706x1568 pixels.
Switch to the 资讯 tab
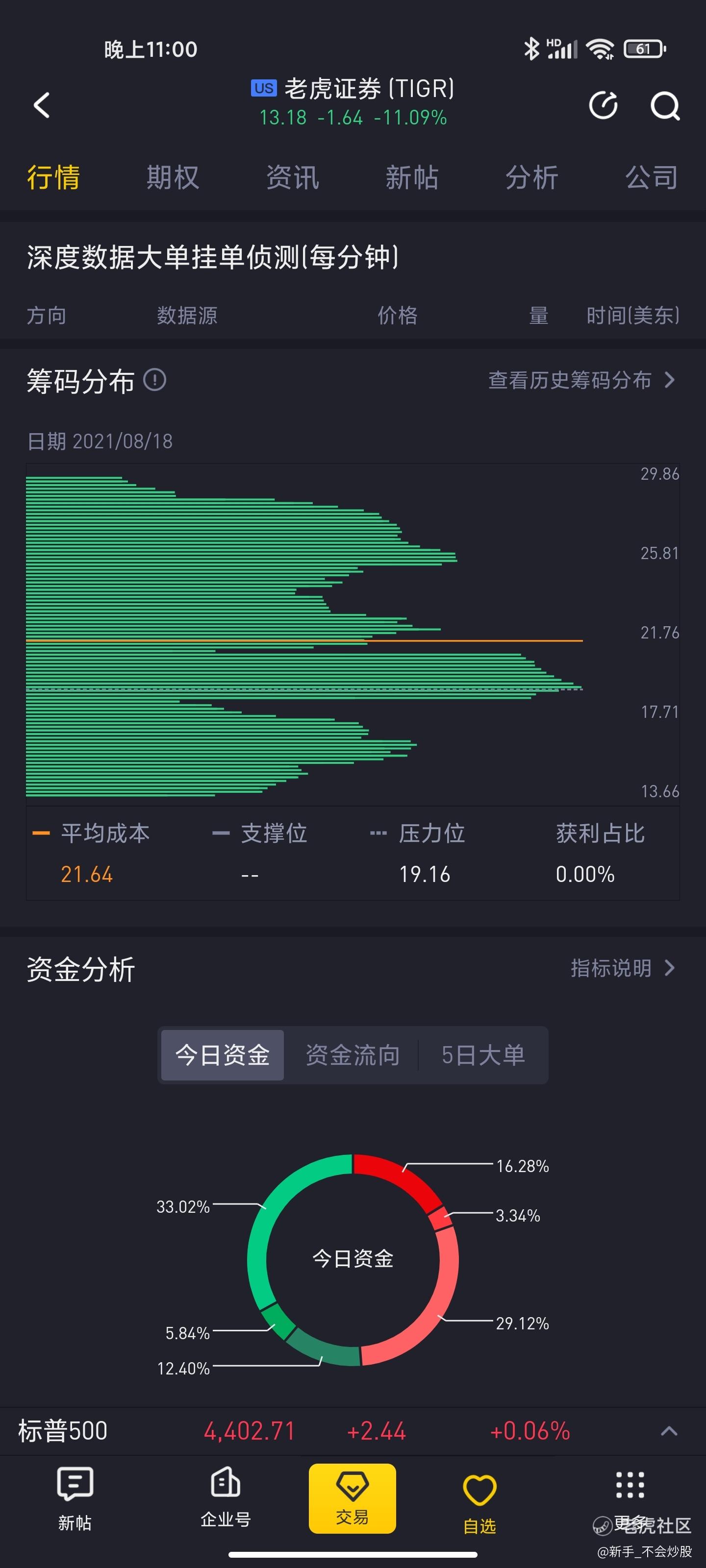click(292, 178)
